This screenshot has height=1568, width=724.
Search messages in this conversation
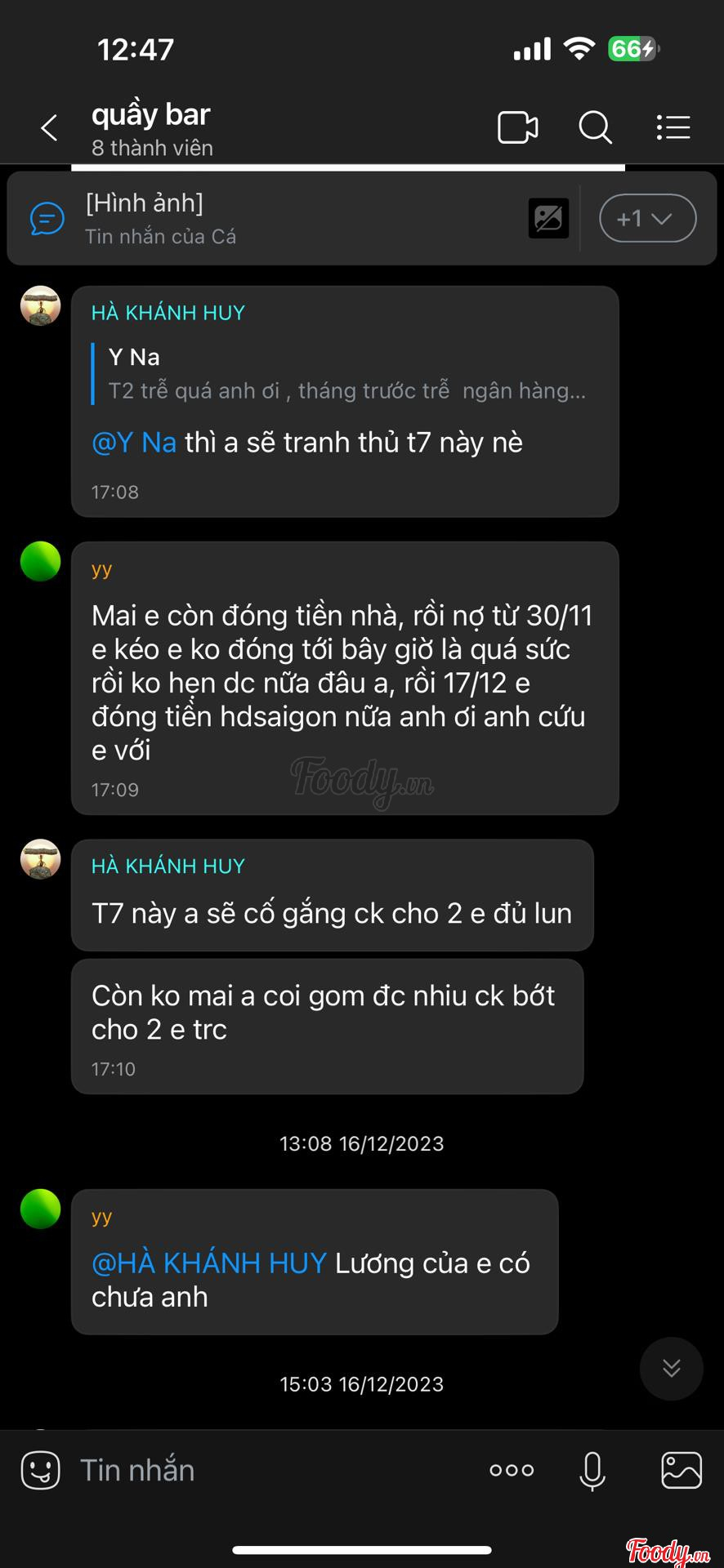[595, 128]
